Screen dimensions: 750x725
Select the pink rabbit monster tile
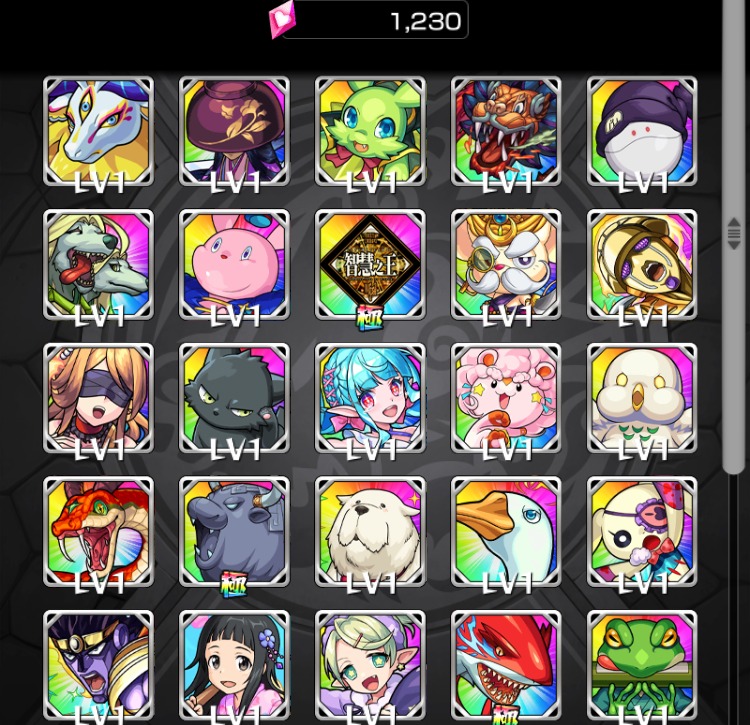(x=234, y=264)
